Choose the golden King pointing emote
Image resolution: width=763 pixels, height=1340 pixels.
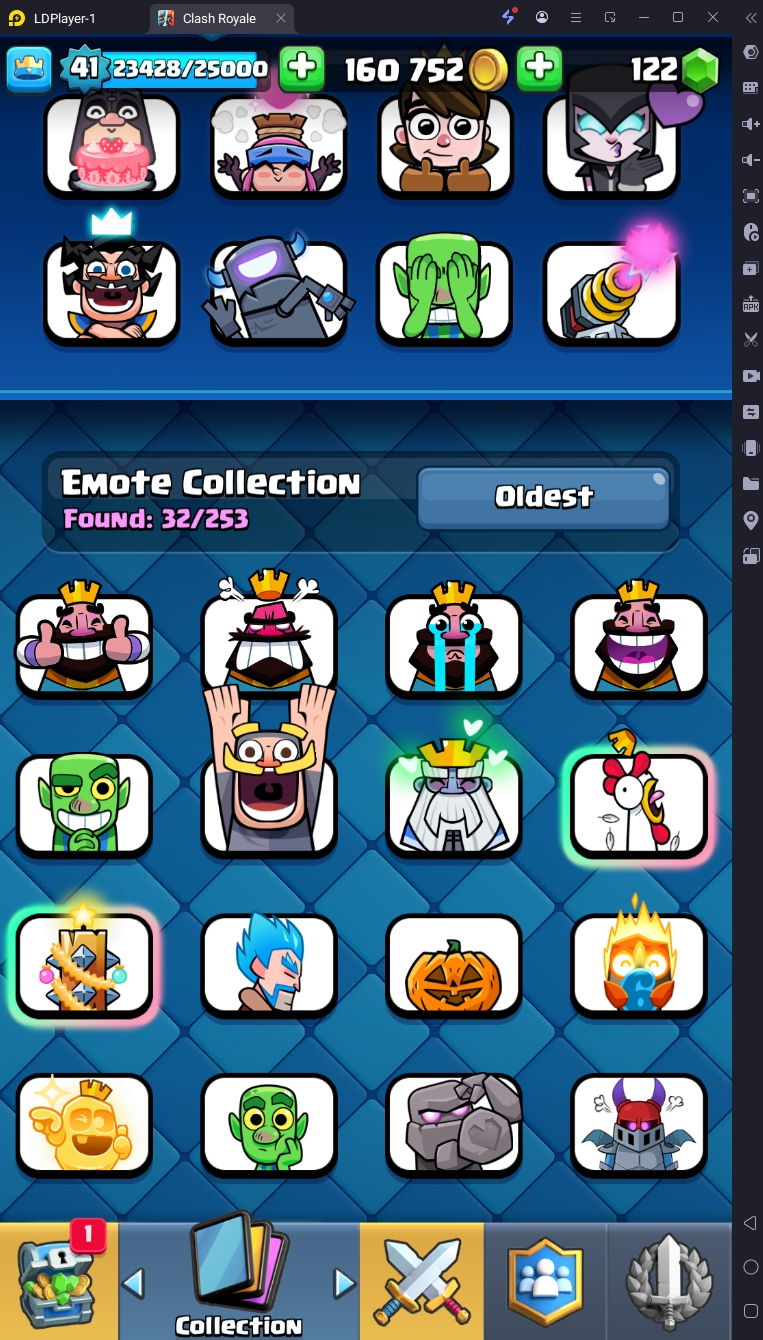[84, 1125]
